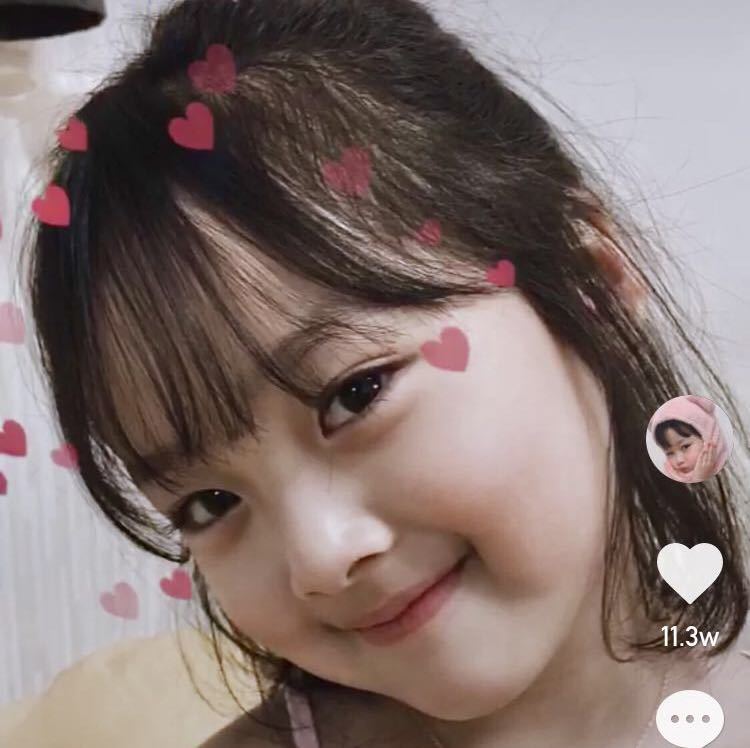Screen dimensions: 750x748
Task: Like this video with the heart
Action: pyautogui.click(x=689, y=572)
